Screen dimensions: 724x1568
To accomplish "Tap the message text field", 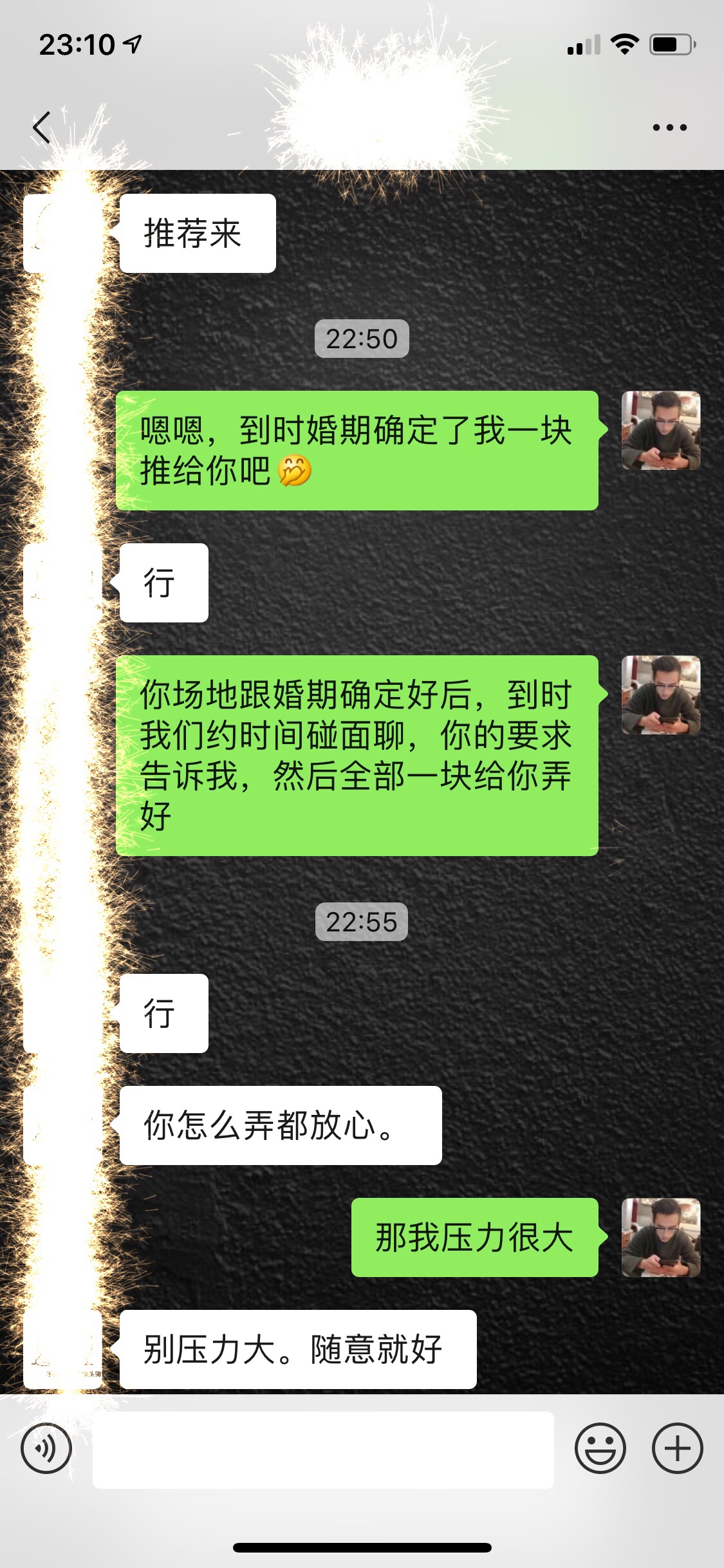I will pos(323,1450).
